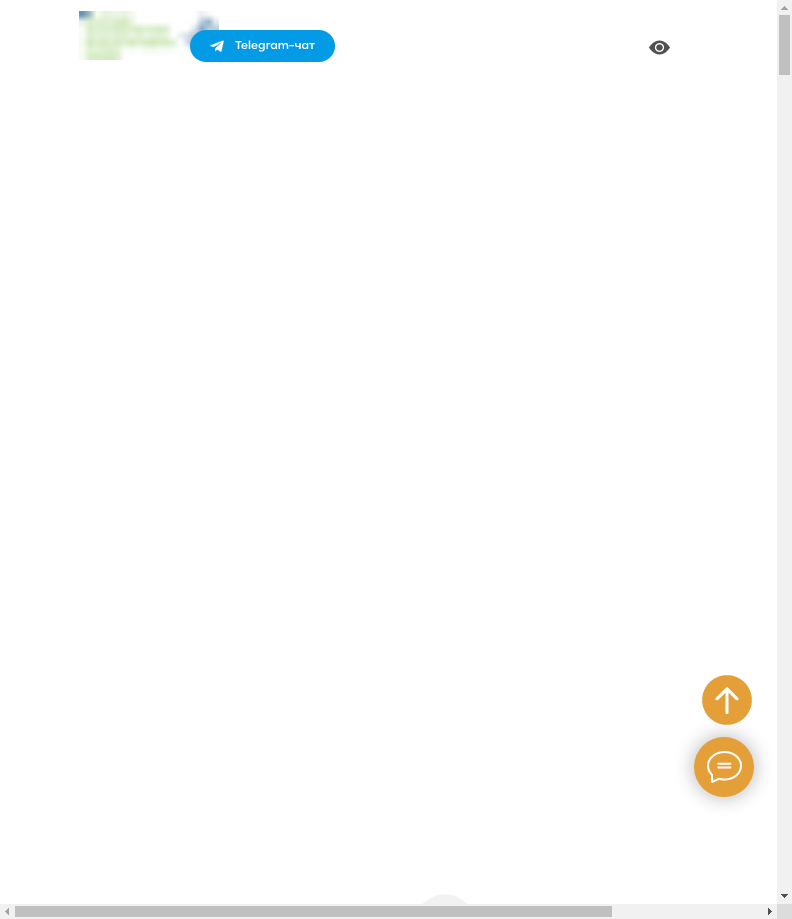792x919 pixels.
Task: Open the orange chat bubble widget
Action: (x=723, y=767)
